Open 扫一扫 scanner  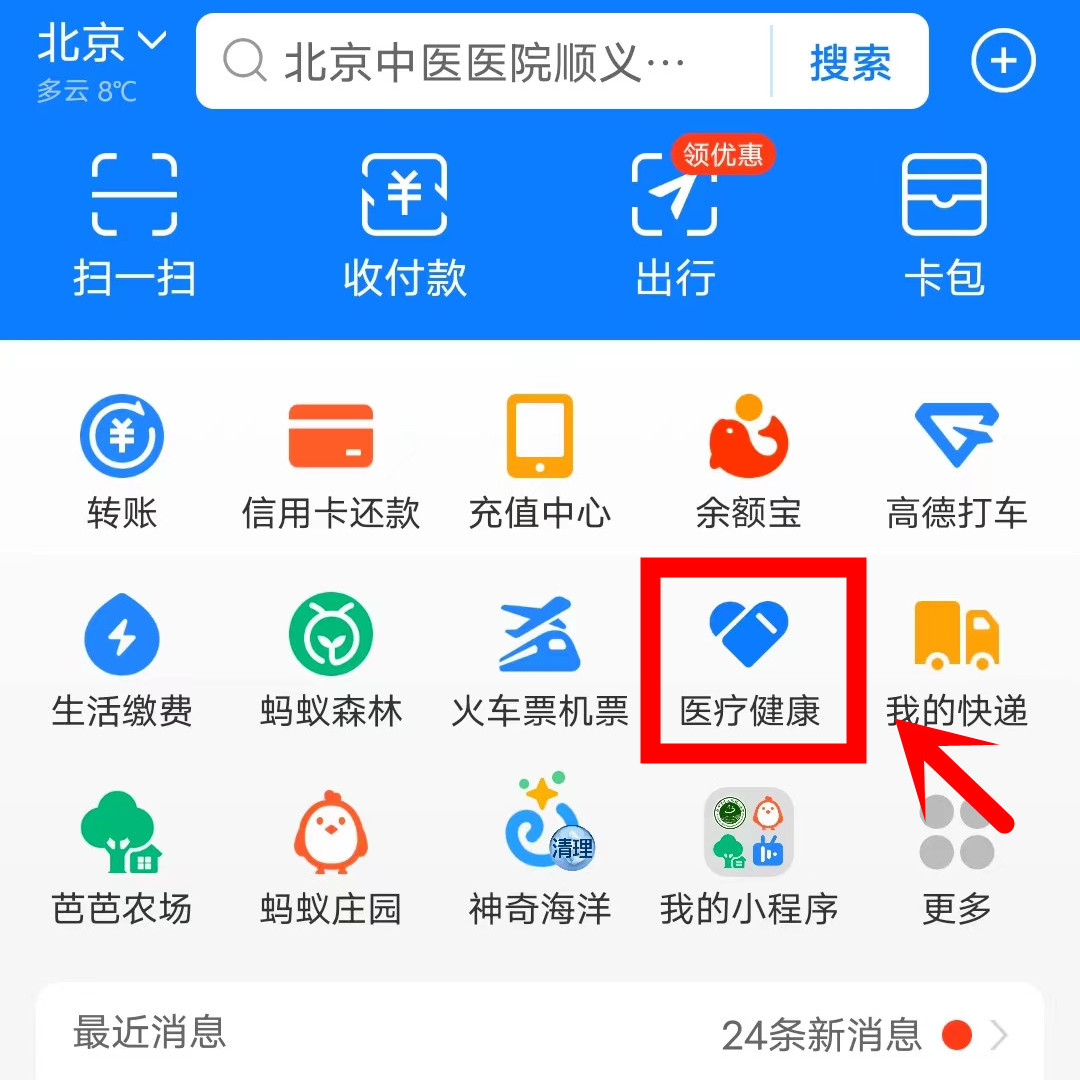point(134,225)
